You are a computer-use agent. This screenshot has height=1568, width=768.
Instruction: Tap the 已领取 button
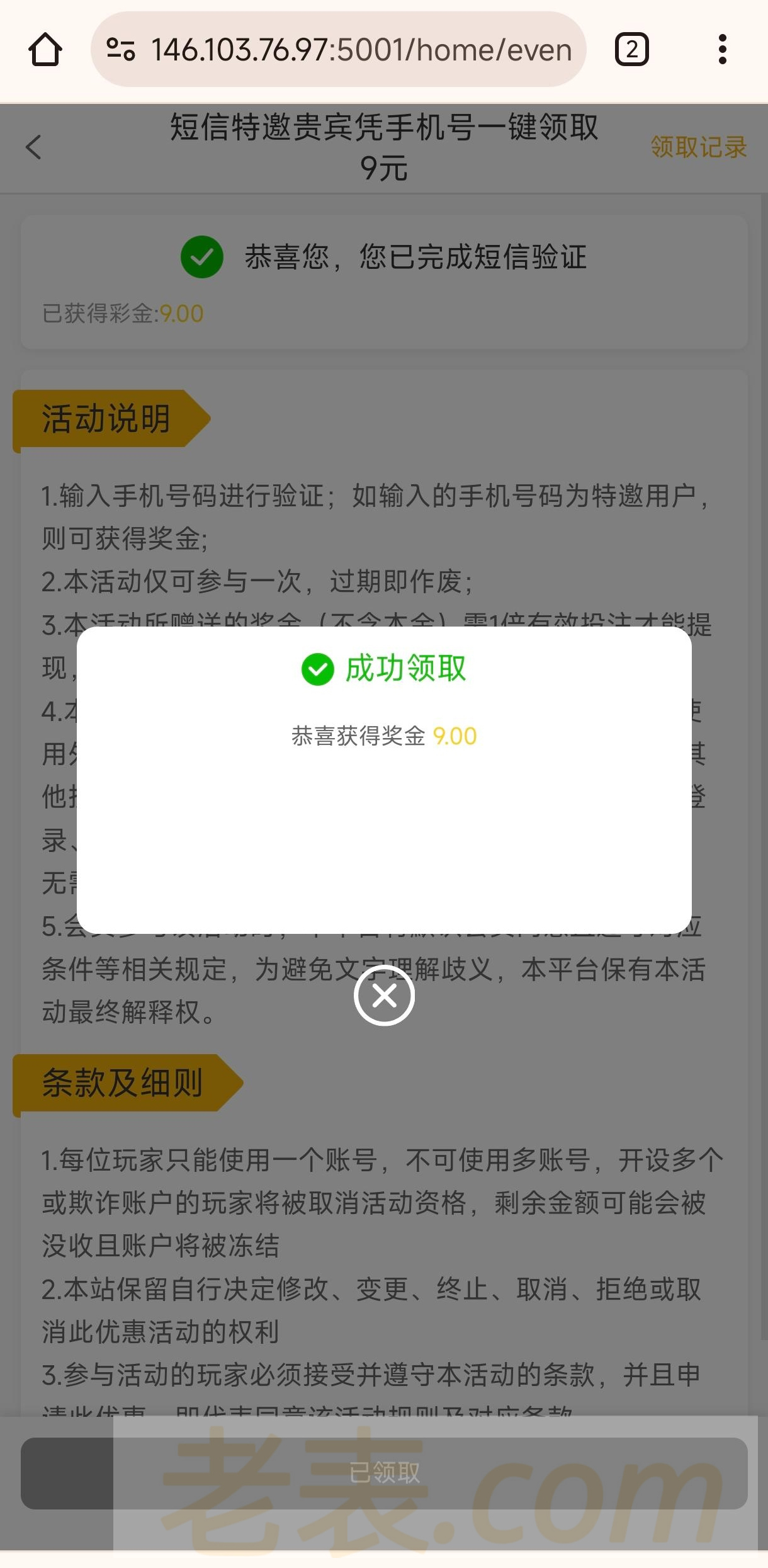pos(384,1472)
